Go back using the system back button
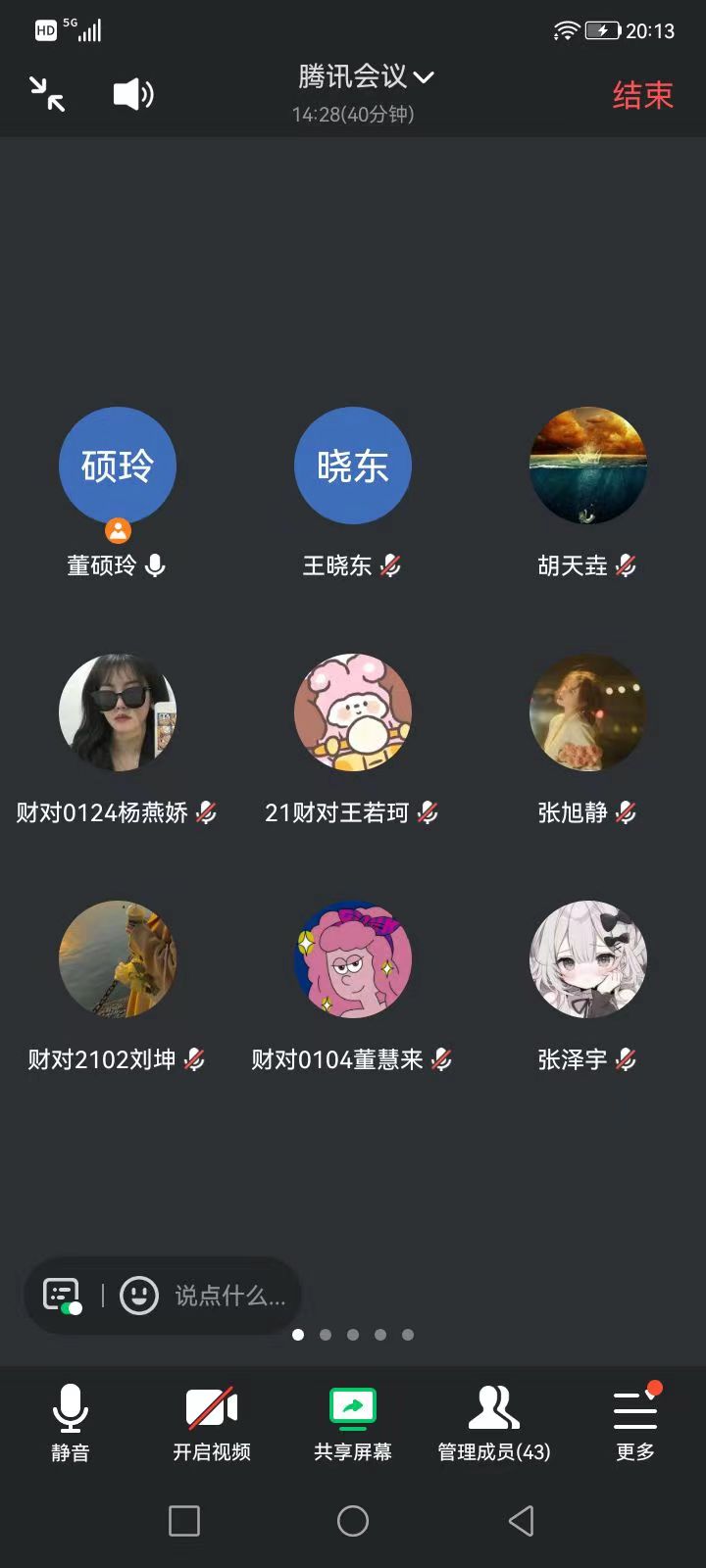The width and height of the screenshot is (706, 1568). (x=522, y=1521)
